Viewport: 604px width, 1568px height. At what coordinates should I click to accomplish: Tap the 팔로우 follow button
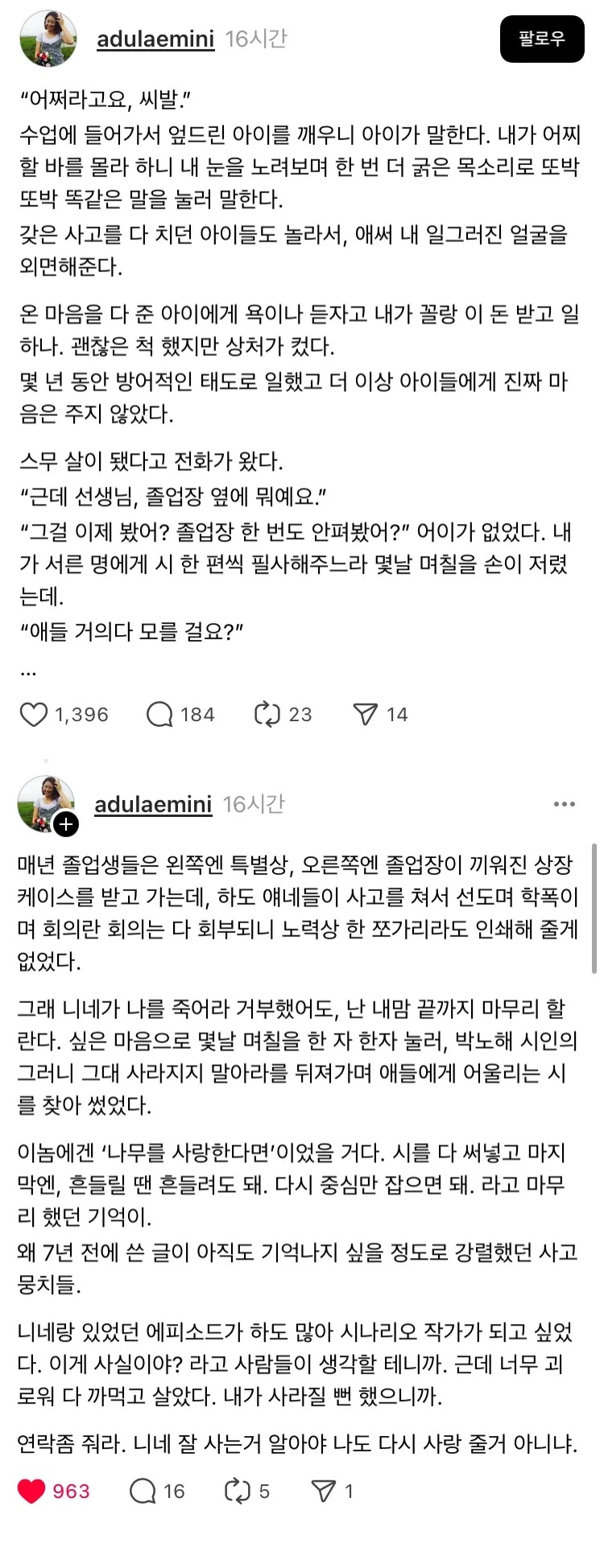[541, 39]
